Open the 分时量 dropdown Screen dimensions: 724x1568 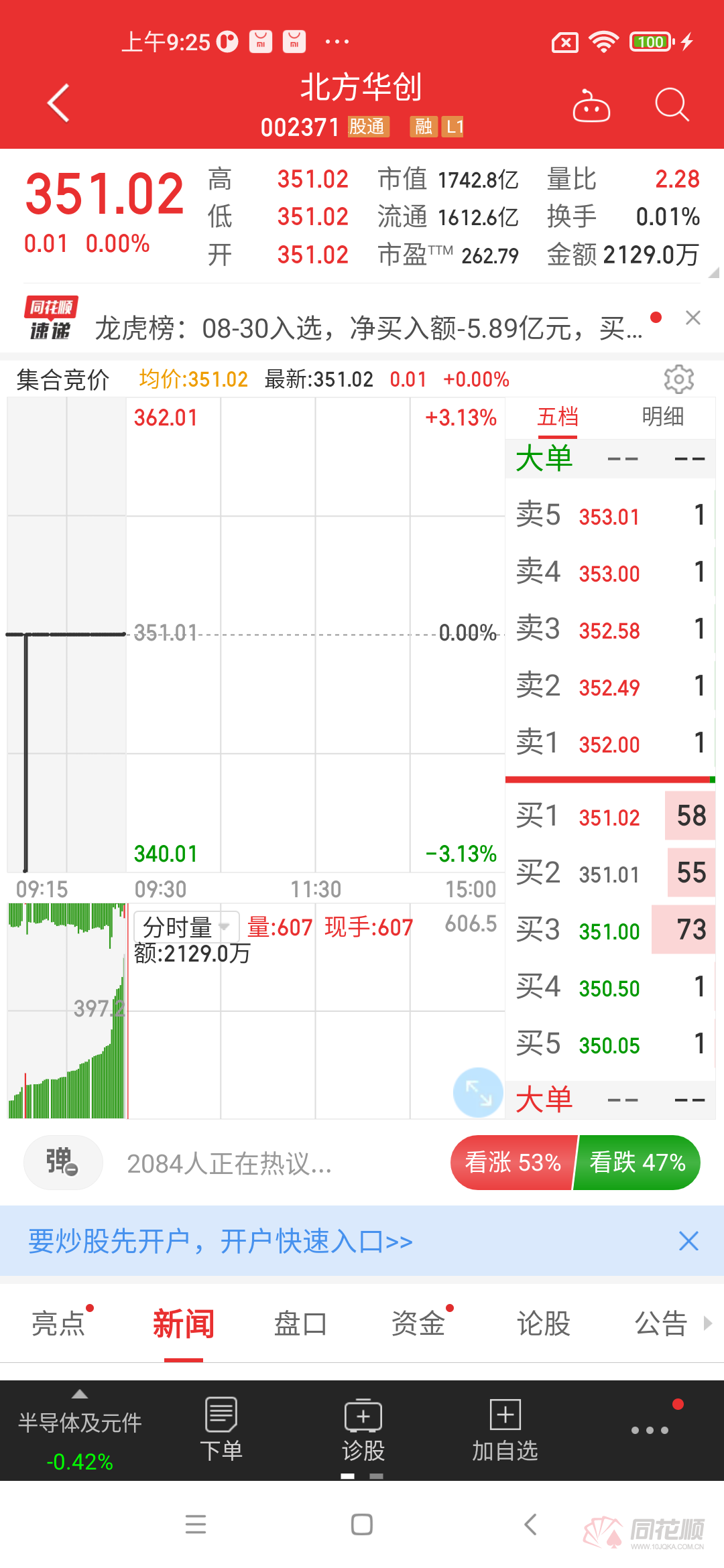[x=186, y=927]
